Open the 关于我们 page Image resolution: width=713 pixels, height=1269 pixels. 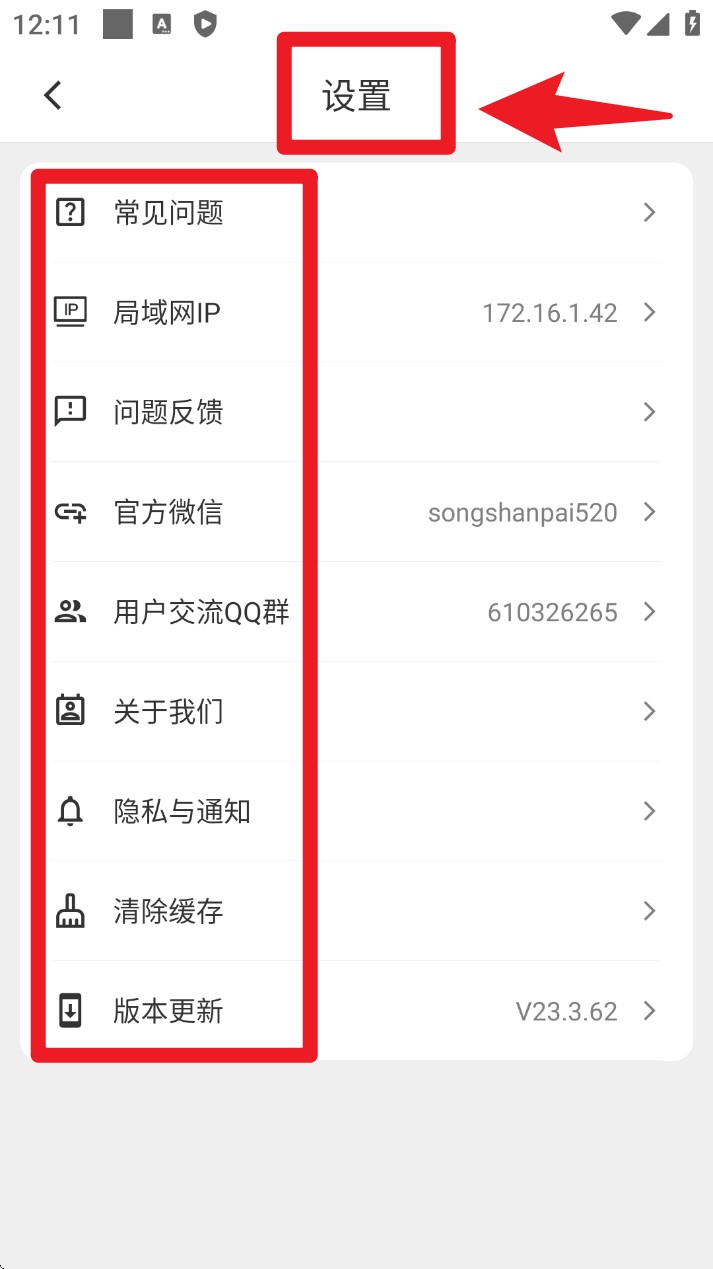356,711
